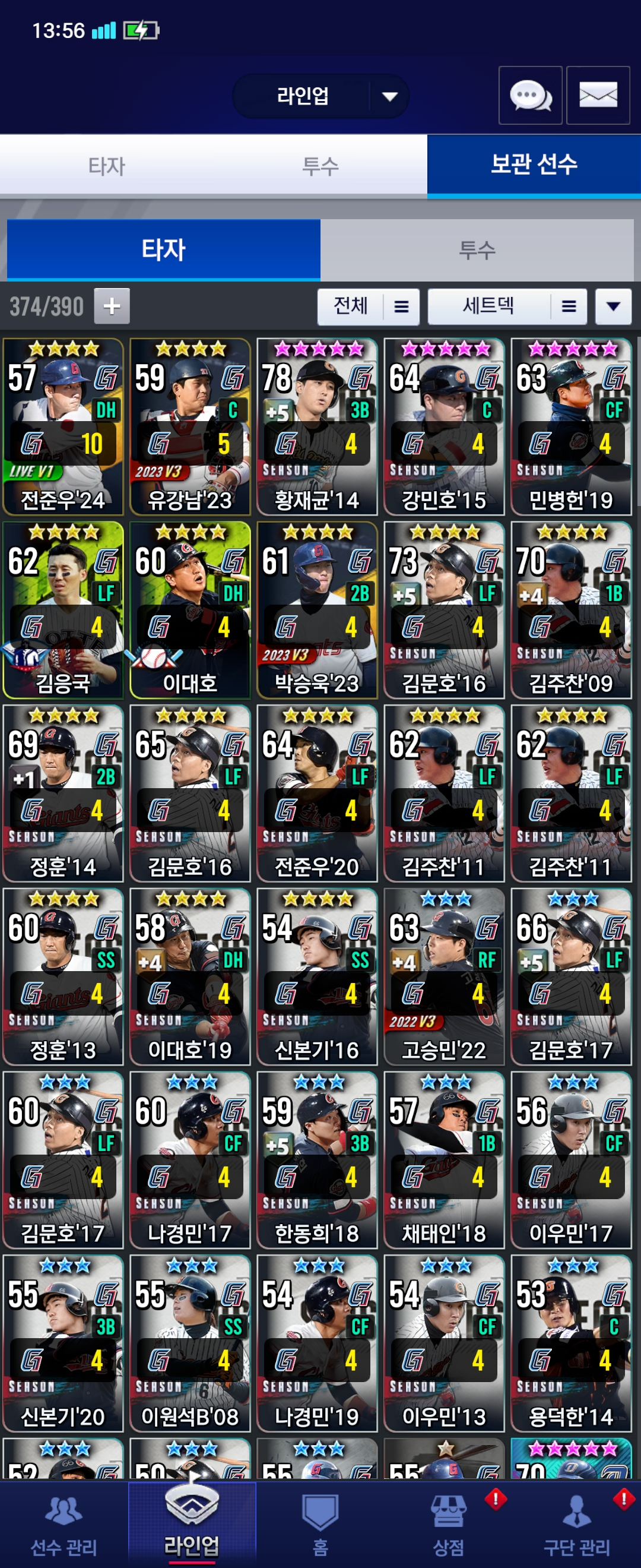Image resolution: width=641 pixels, height=1568 pixels.
Task: Switch to the top 타자 tab
Action: click(106, 166)
